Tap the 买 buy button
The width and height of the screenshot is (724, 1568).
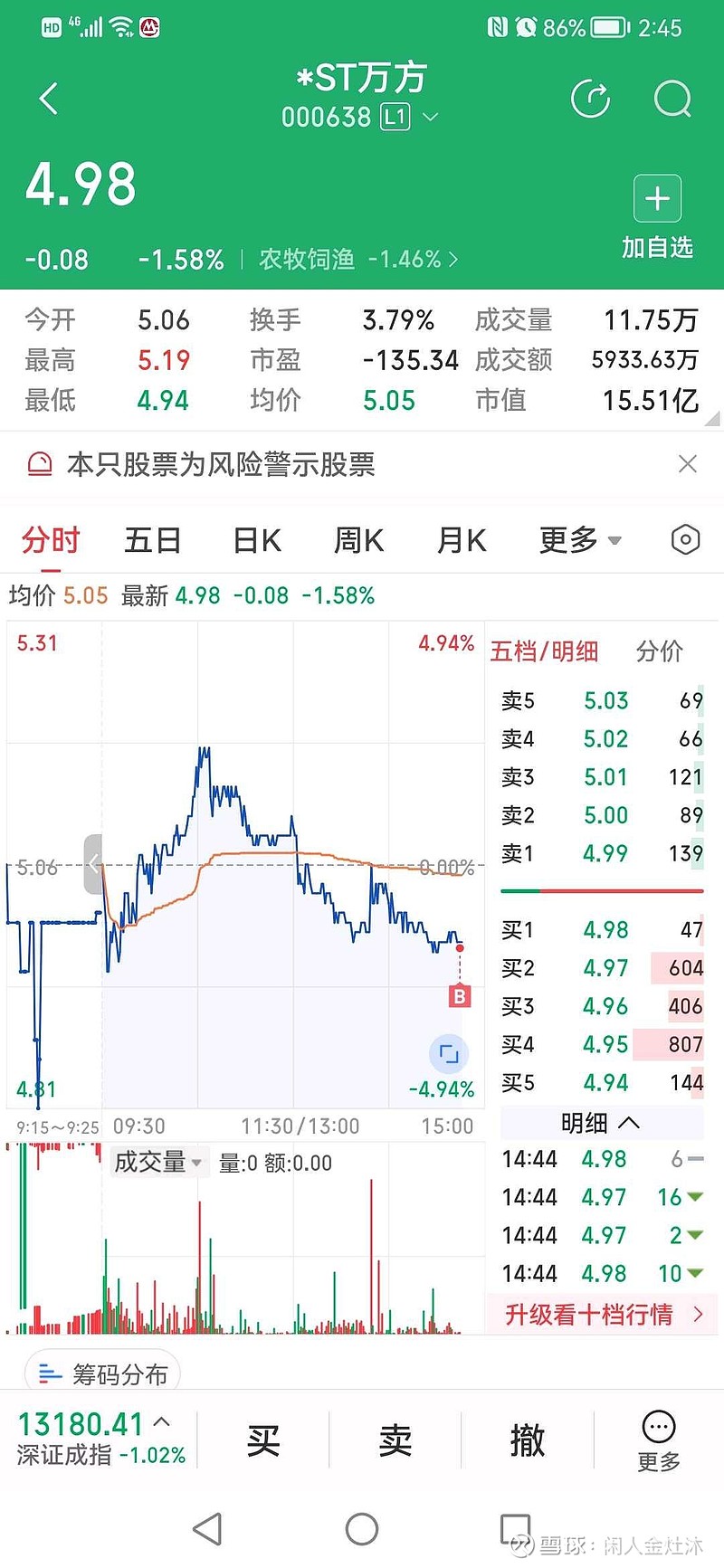coord(263,1440)
